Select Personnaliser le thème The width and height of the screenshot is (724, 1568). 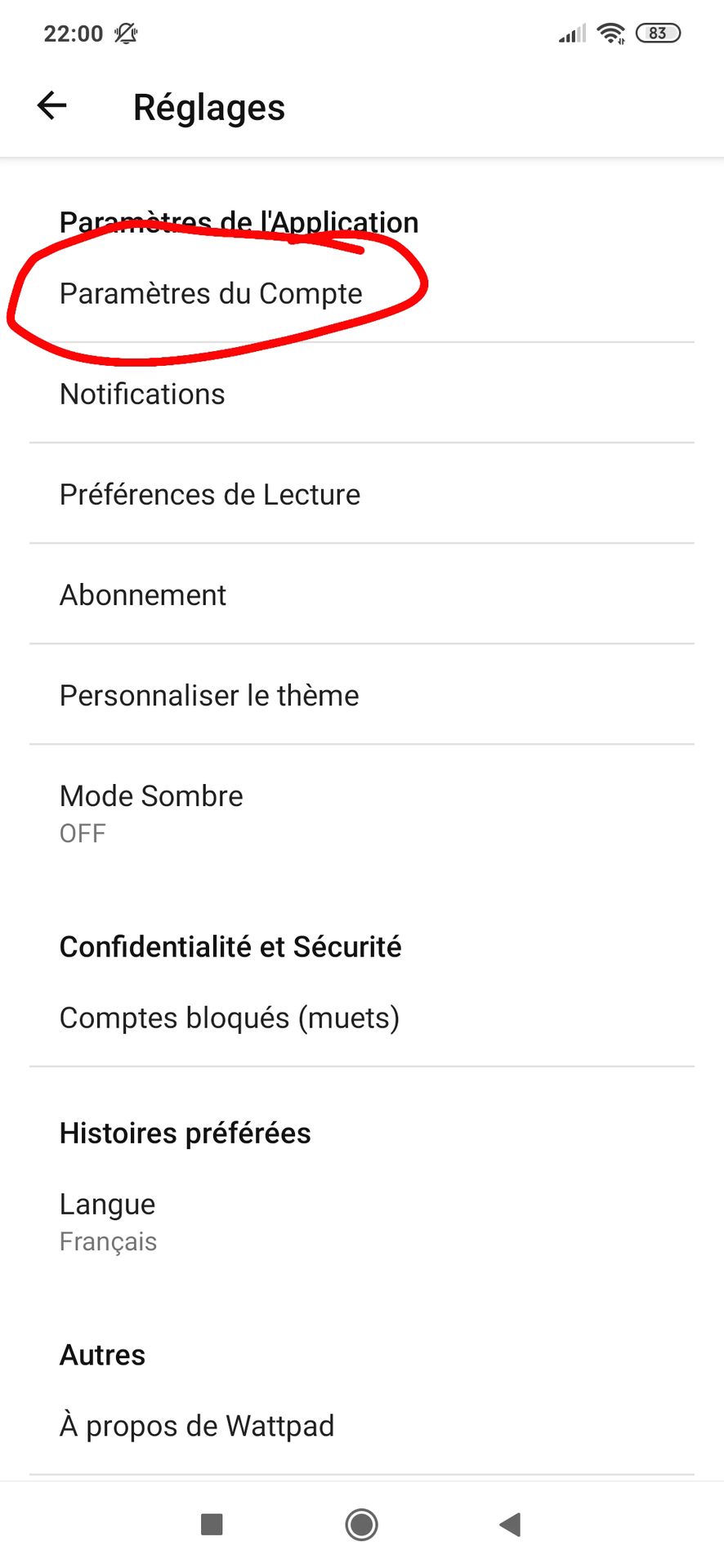tap(362, 695)
